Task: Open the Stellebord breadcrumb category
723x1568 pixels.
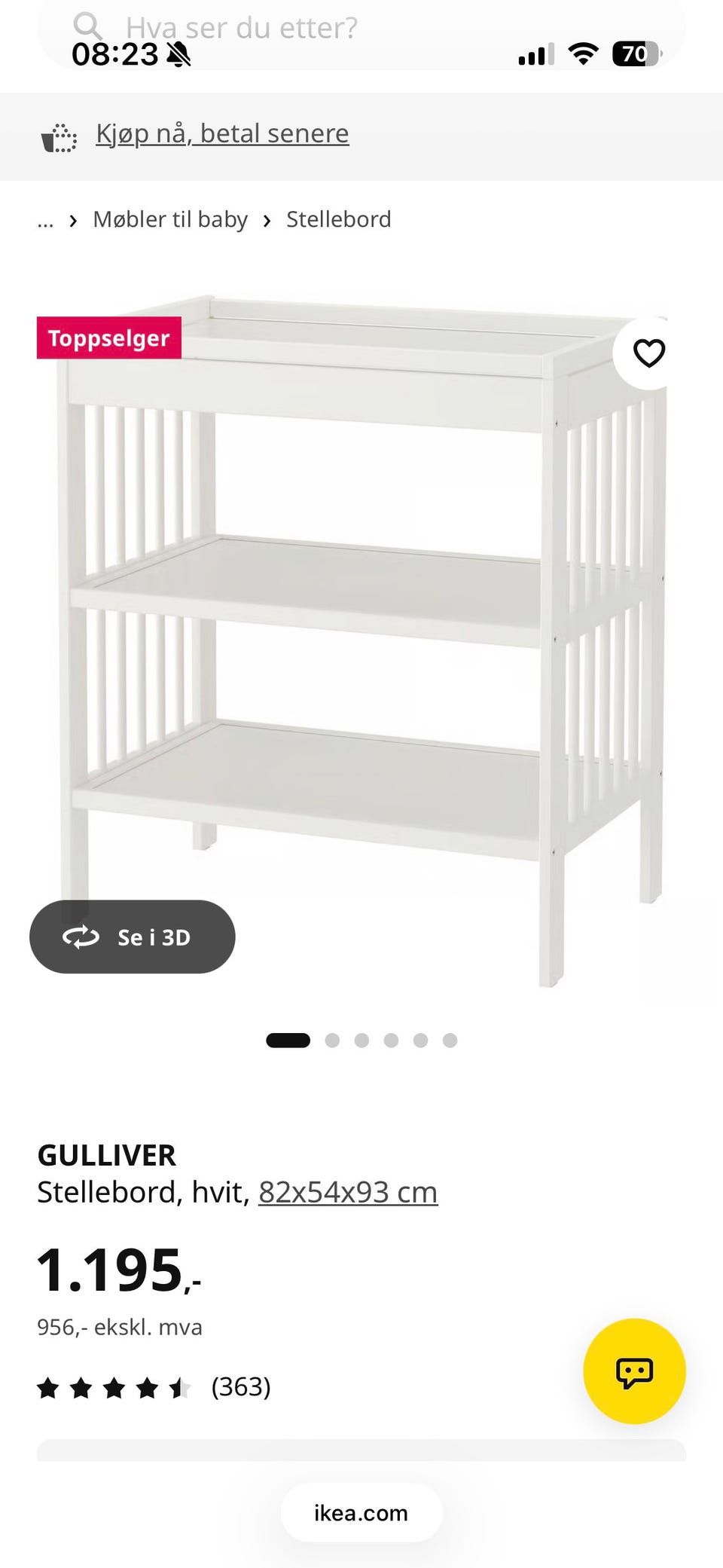Action: (338, 219)
